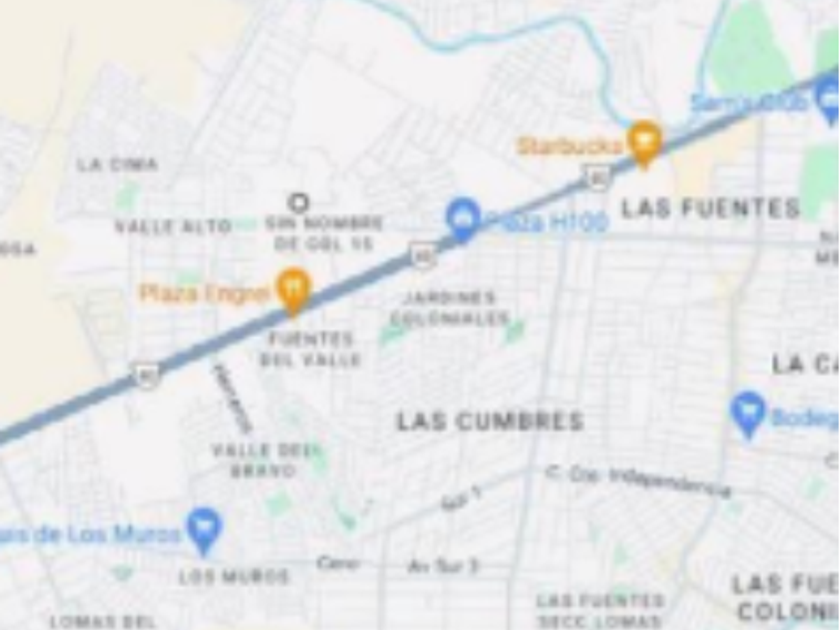Open the Los Muros shopping pin
This screenshot has width=840, height=630.
click(204, 530)
